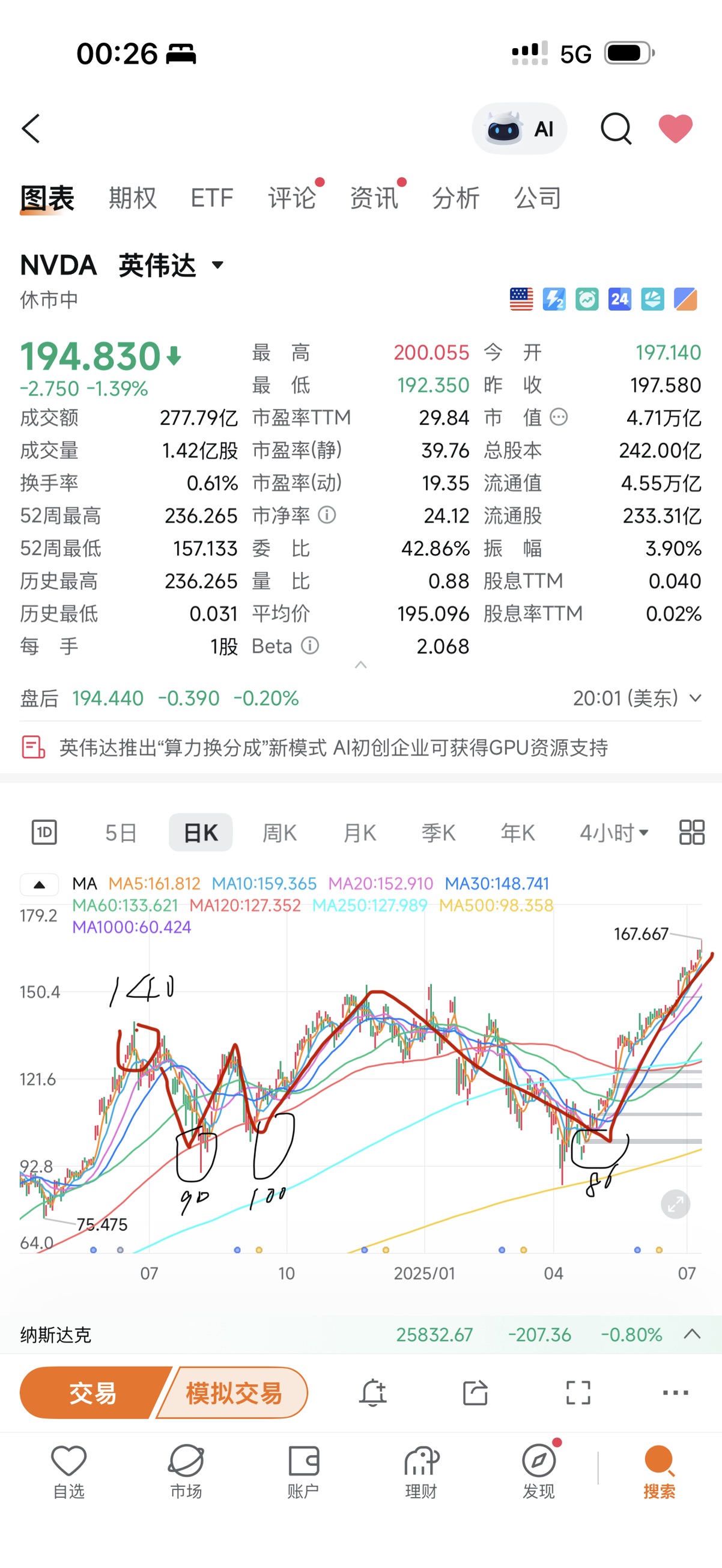Open the chart layout grid icon
Screen dimensions: 722x1568
pyautogui.click(x=691, y=832)
